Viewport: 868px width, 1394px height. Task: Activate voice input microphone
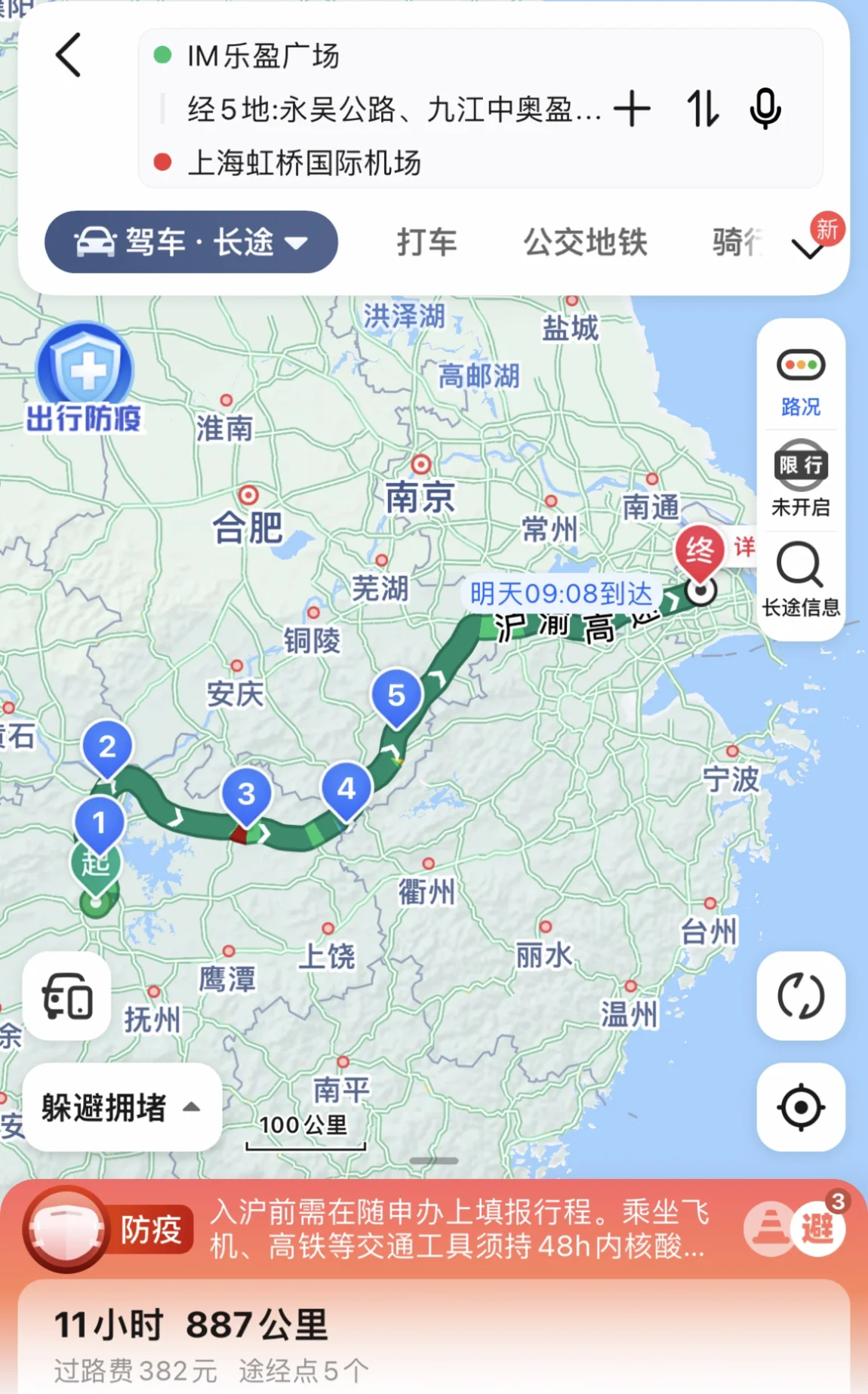coord(765,109)
